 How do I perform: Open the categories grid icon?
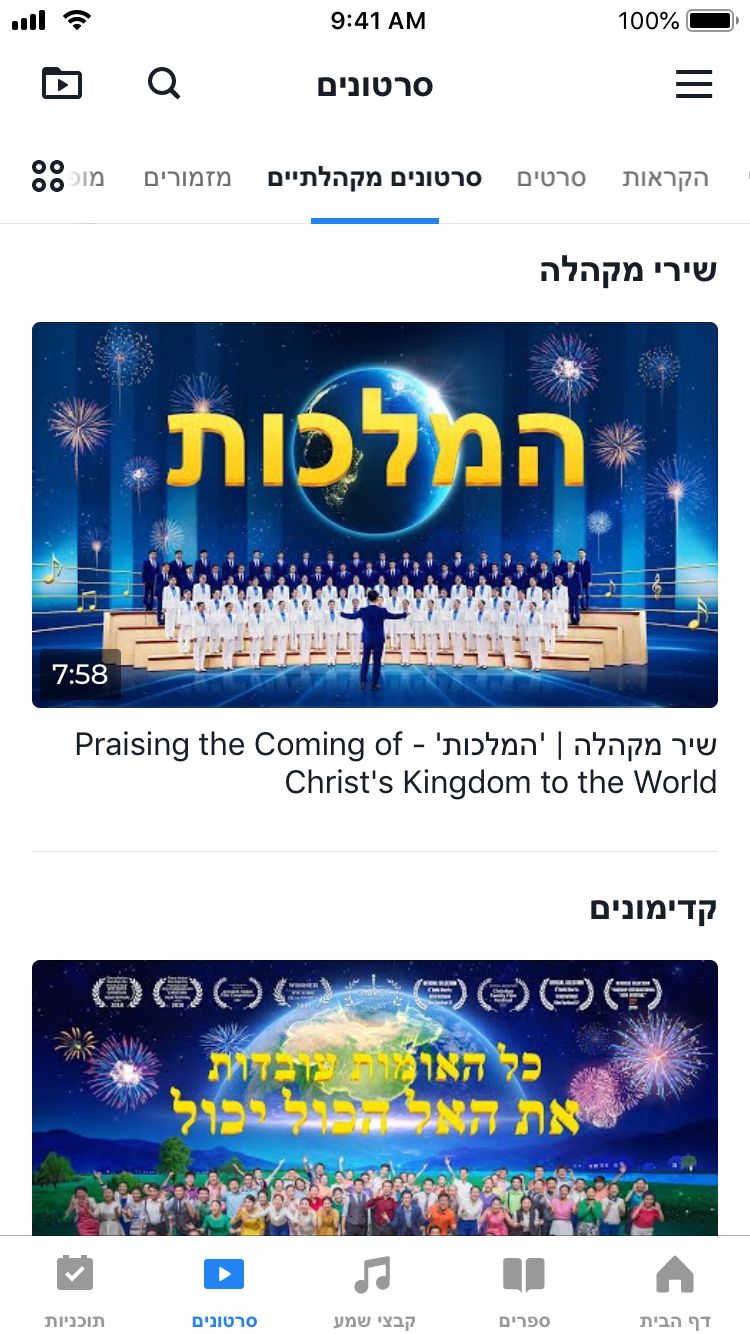pyautogui.click(x=48, y=177)
